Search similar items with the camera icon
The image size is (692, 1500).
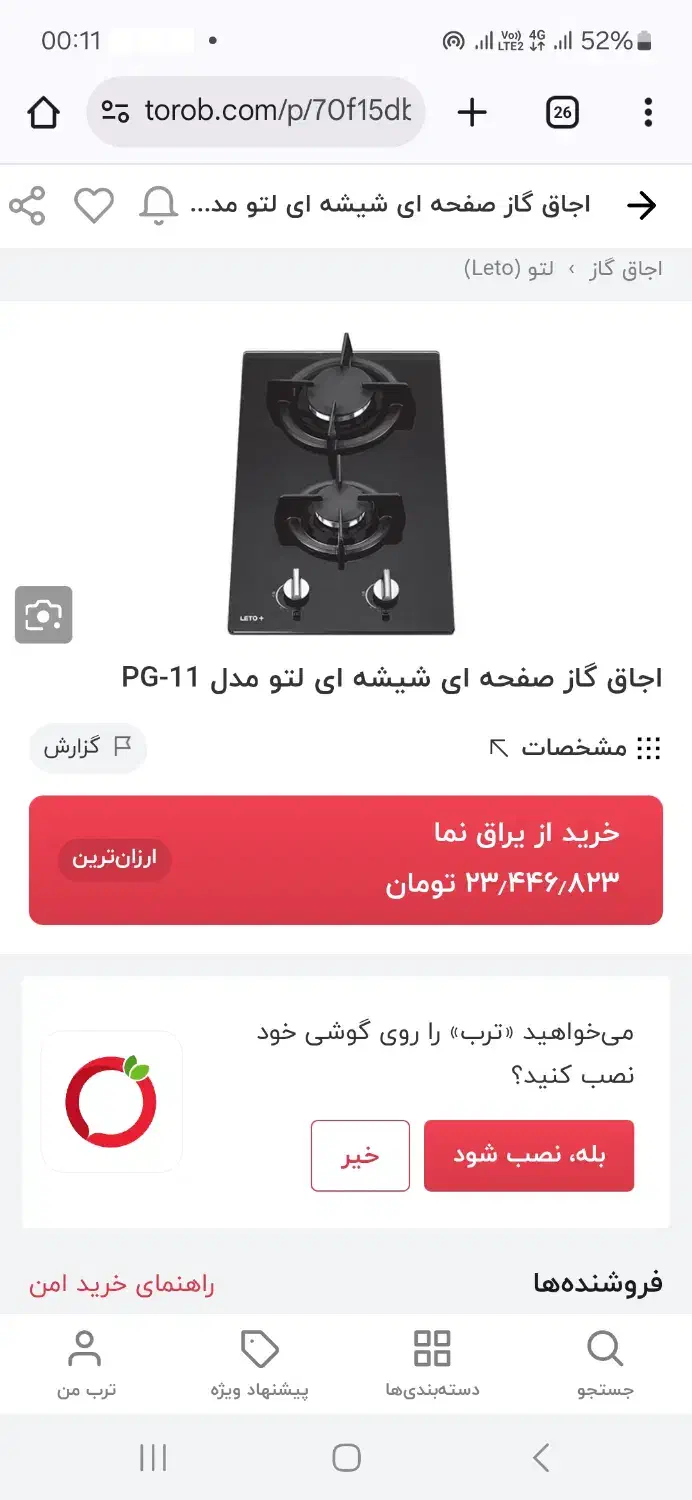coord(43,614)
